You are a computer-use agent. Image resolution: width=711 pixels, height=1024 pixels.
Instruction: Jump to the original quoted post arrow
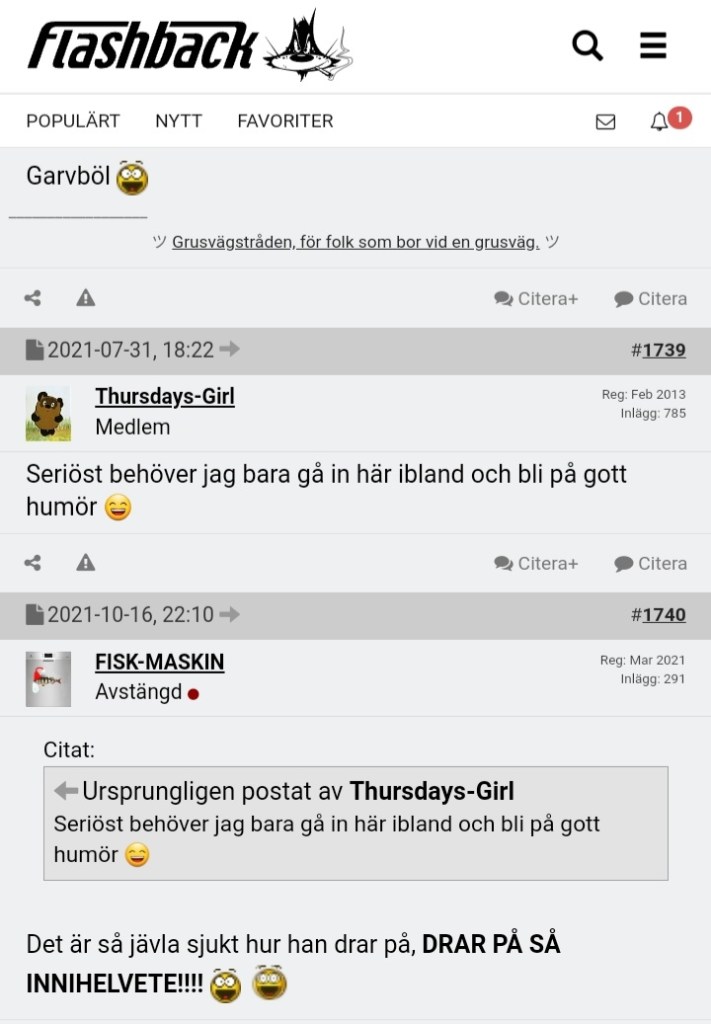coord(66,791)
